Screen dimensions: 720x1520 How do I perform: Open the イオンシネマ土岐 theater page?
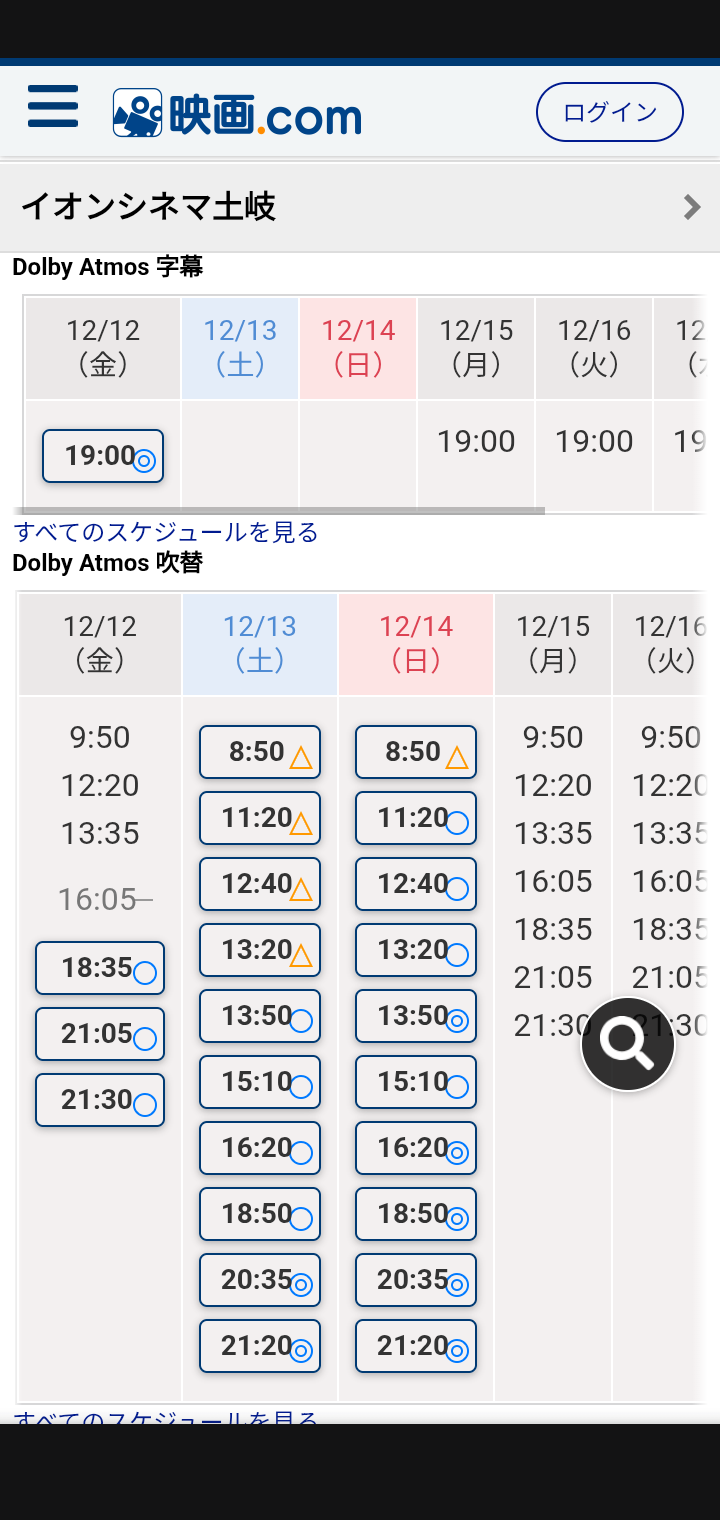point(360,207)
